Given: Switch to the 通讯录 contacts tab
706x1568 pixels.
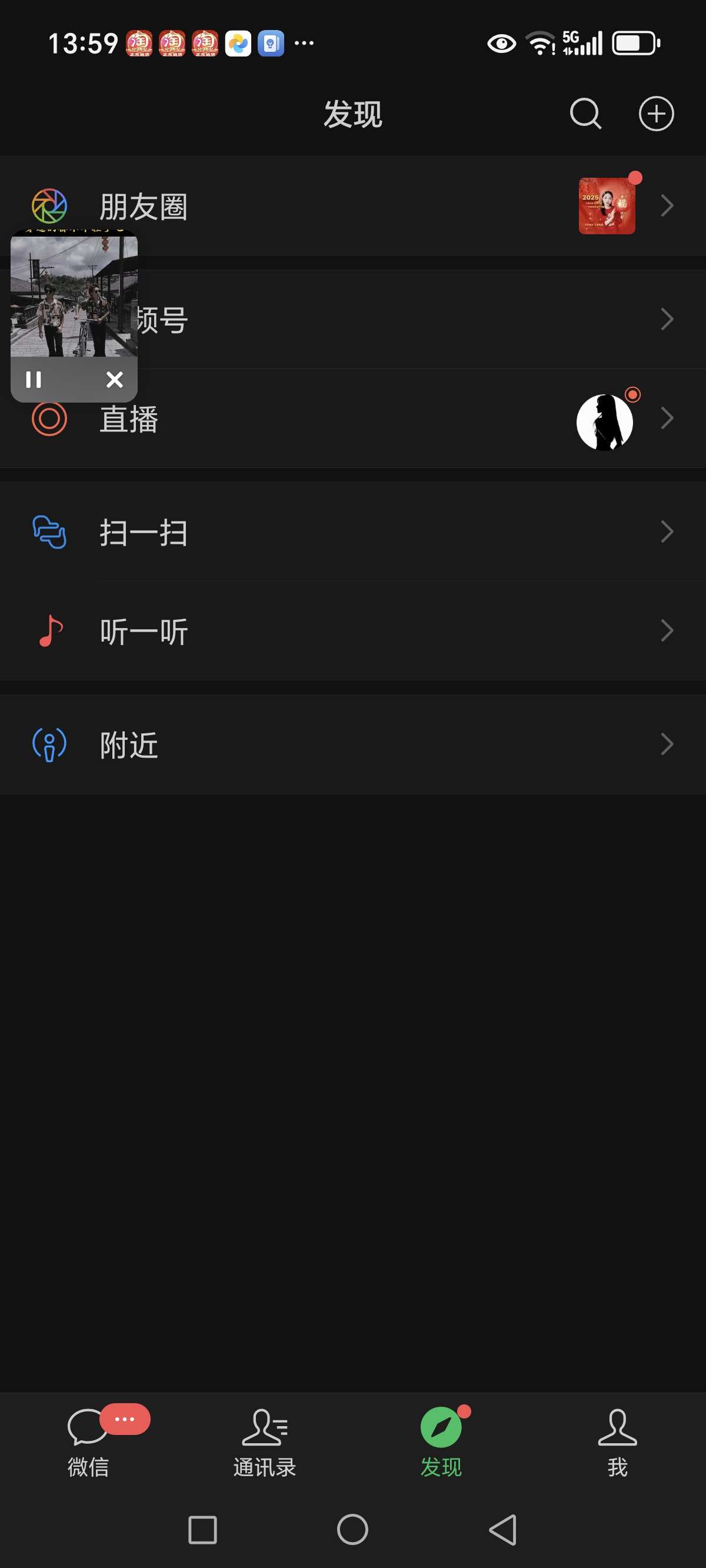Looking at the screenshot, I should (x=265, y=1441).
